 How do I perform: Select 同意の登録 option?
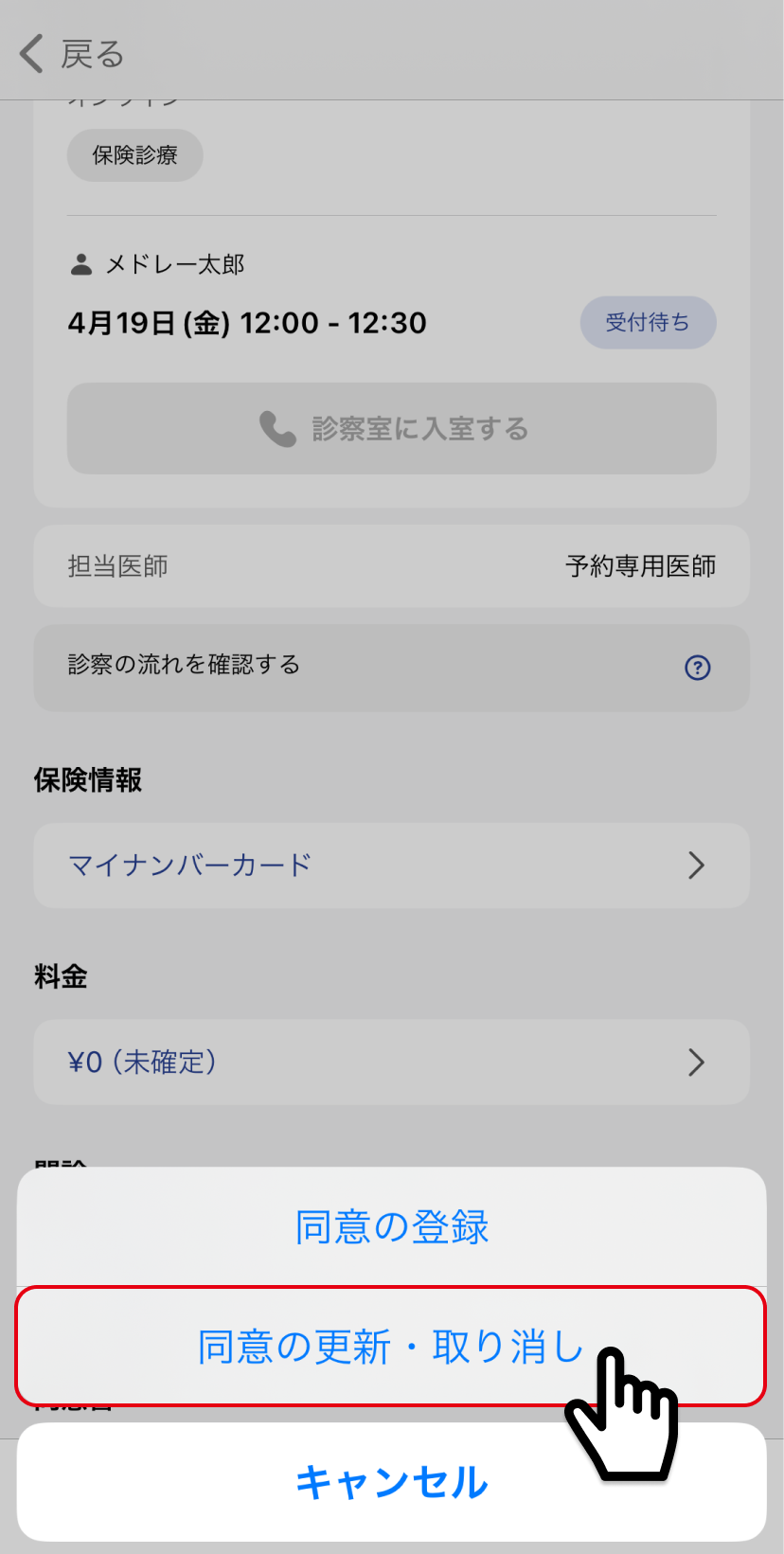click(391, 1226)
